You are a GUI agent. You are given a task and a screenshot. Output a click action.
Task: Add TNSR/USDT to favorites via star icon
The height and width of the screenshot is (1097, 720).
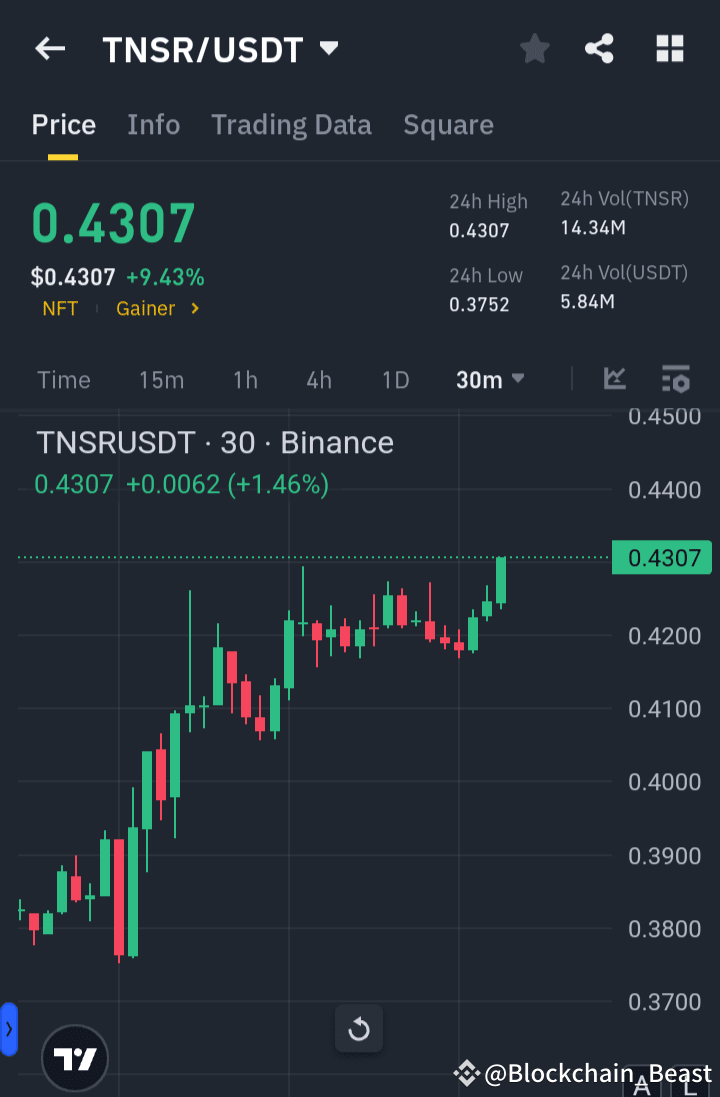pyautogui.click(x=534, y=48)
